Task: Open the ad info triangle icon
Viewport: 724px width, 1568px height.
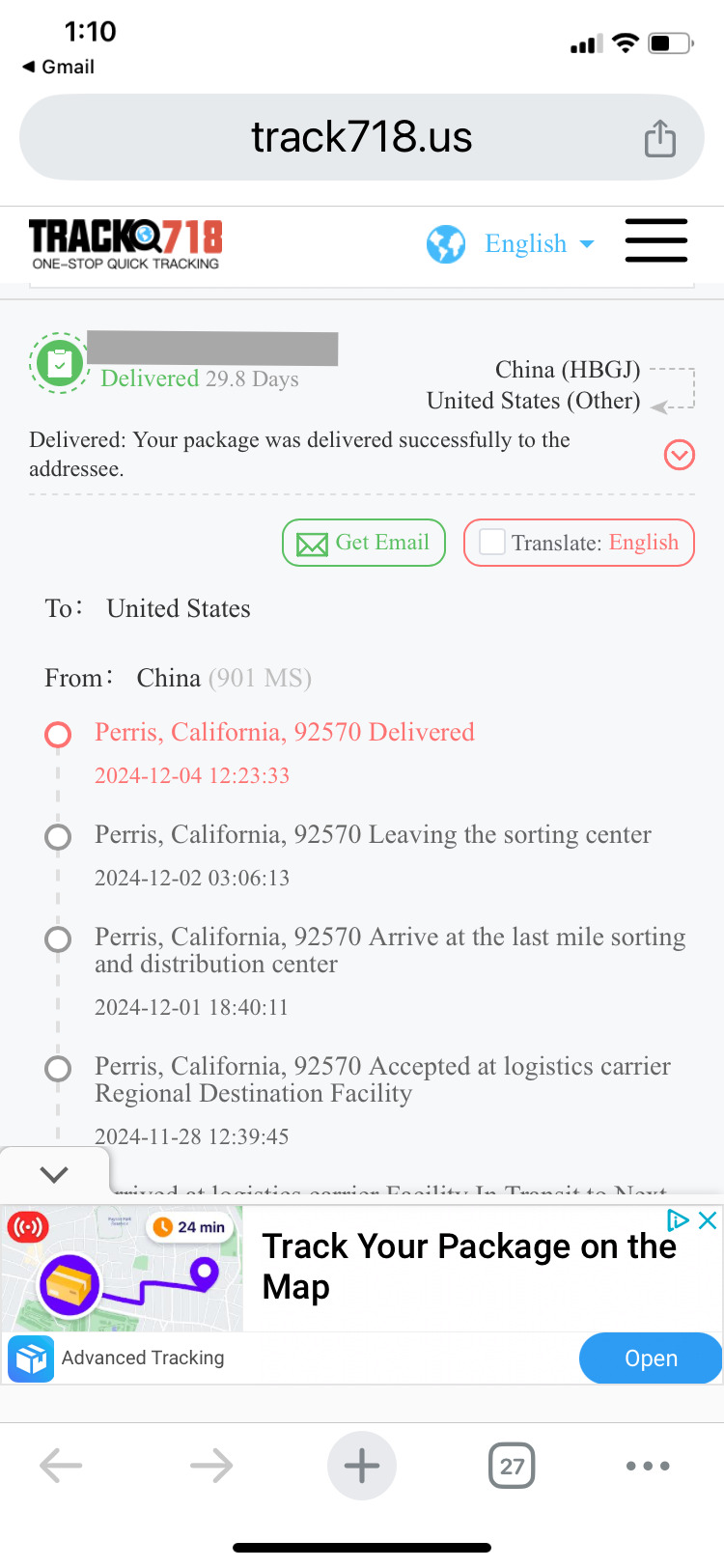Action: (x=679, y=1220)
